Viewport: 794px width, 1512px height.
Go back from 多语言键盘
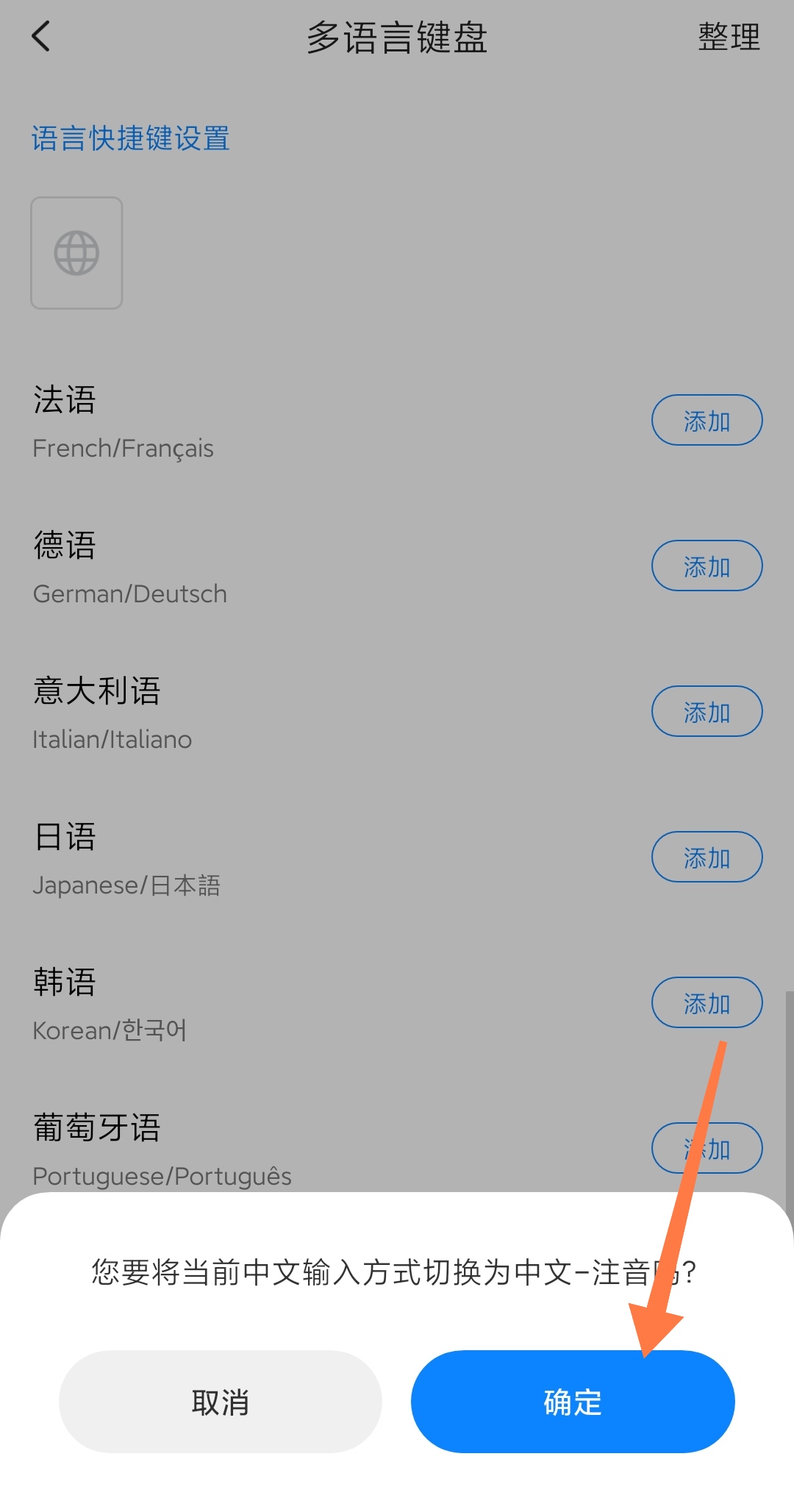[x=41, y=37]
